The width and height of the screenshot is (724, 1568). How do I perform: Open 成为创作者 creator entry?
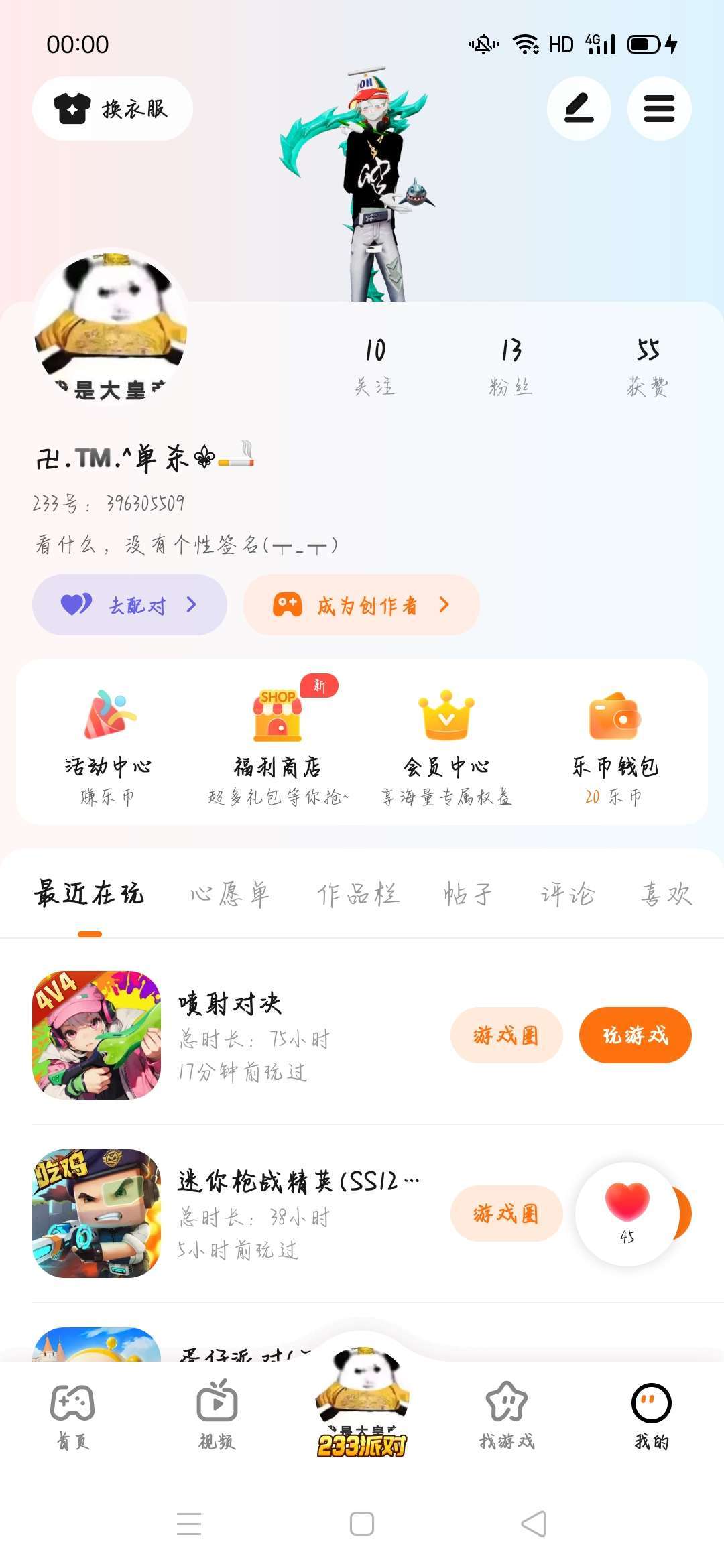361,605
